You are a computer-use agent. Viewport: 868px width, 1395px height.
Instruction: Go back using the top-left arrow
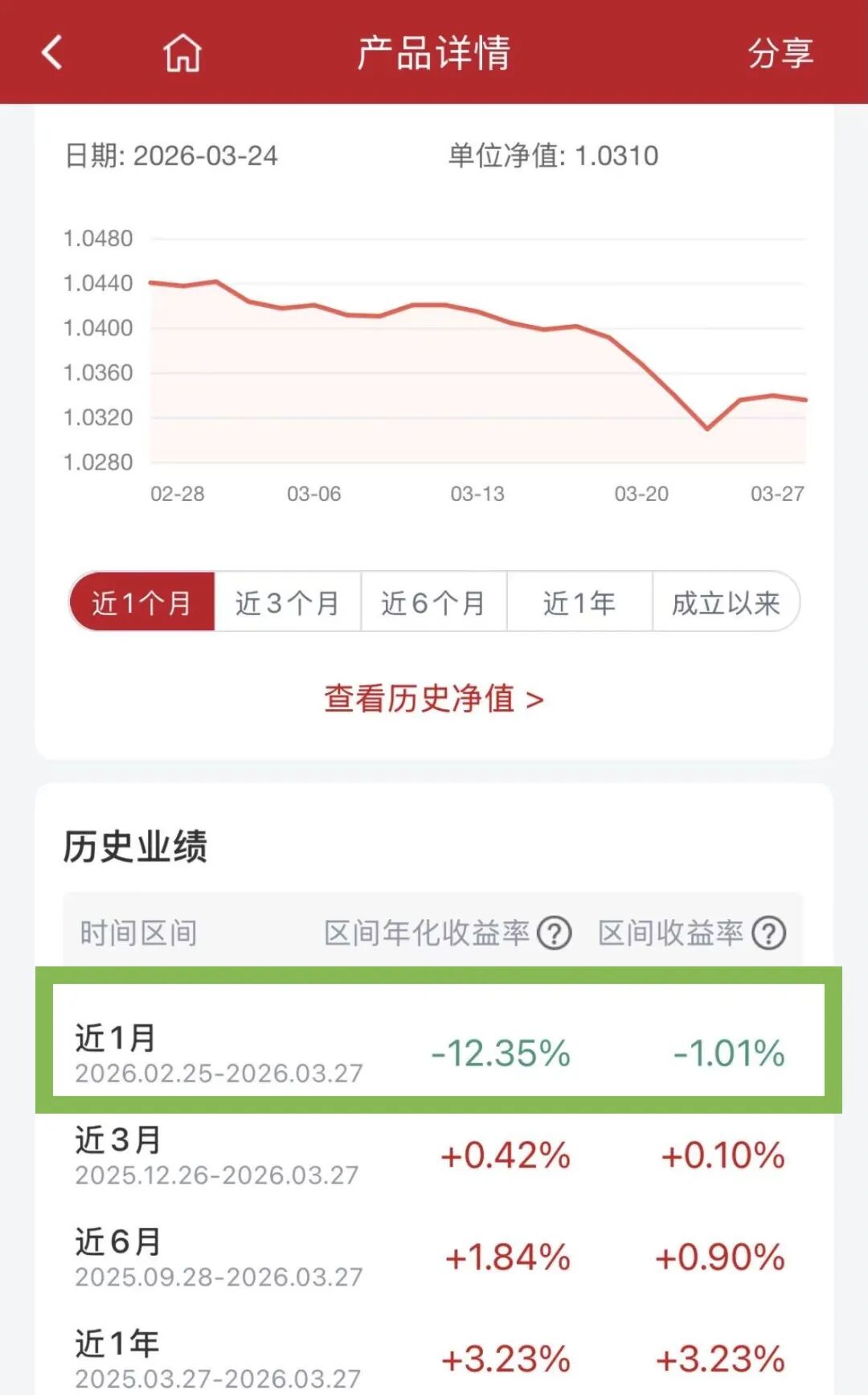coord(52,53)
